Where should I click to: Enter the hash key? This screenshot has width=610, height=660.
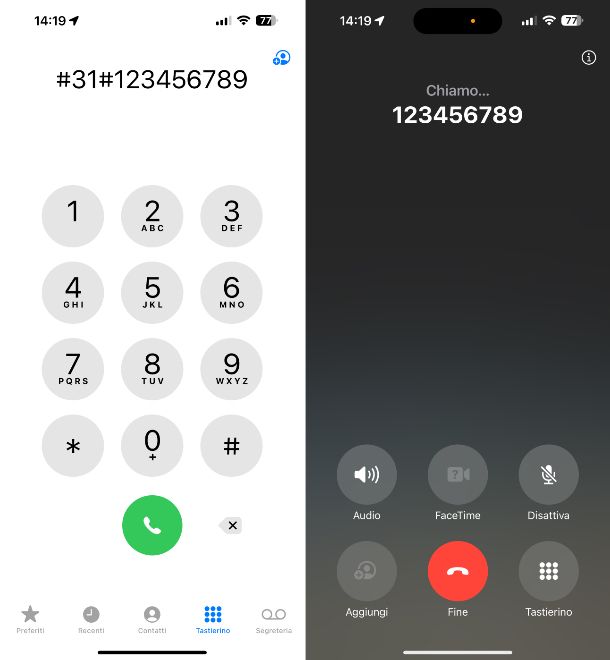(x=231, y=446)
